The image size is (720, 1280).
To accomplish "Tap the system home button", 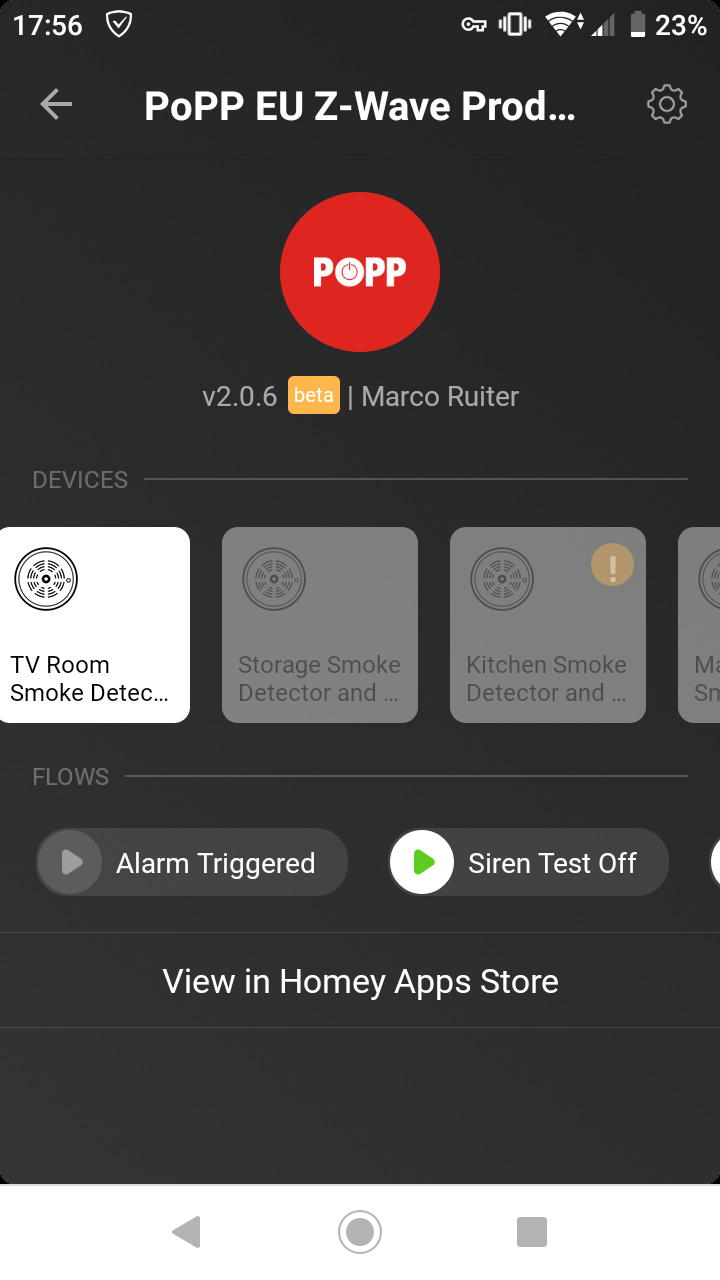I will tap(360, 1232).
